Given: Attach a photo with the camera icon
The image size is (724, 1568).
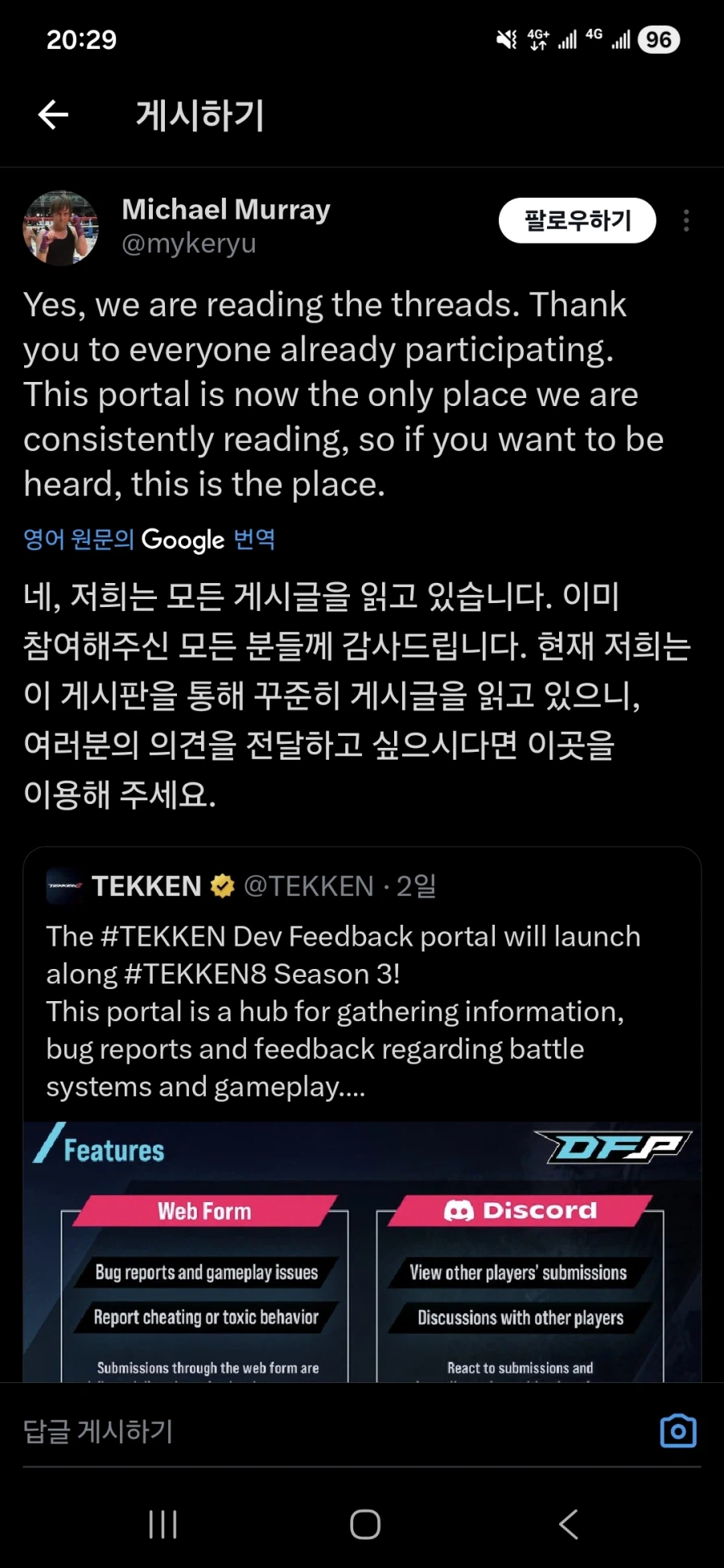Looking at the screenshot, I should pyautogui.click(x=677, y=1431).
